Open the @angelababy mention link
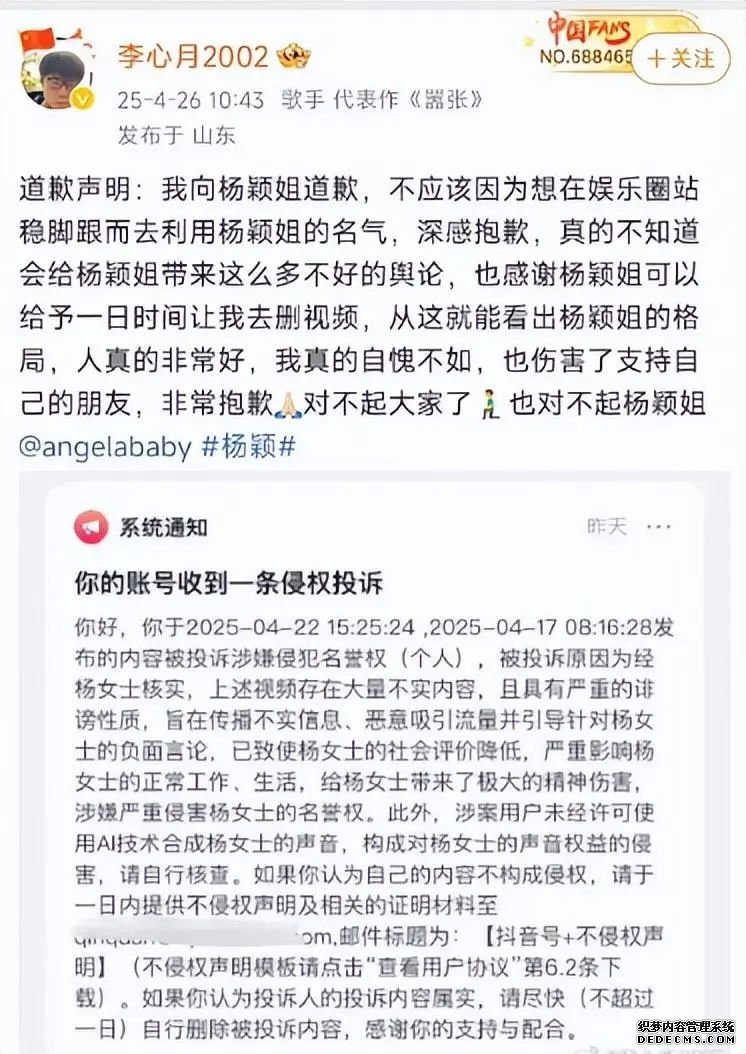Image resolution: width=746 pixels, height=1054 pixels. pyautogui.click(x=105, y=446)
